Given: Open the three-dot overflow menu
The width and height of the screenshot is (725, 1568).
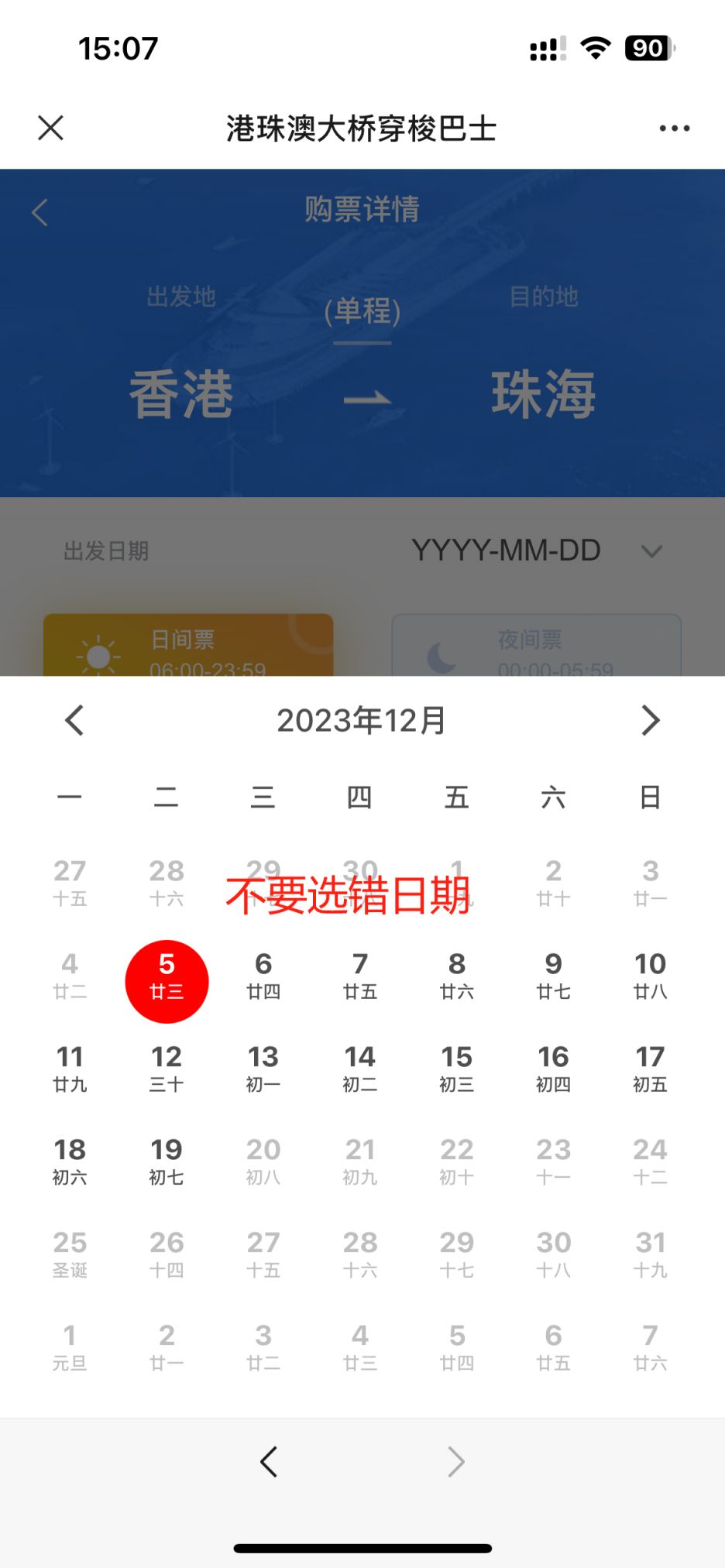Looking at the screenshot, I should coord(674,128).
